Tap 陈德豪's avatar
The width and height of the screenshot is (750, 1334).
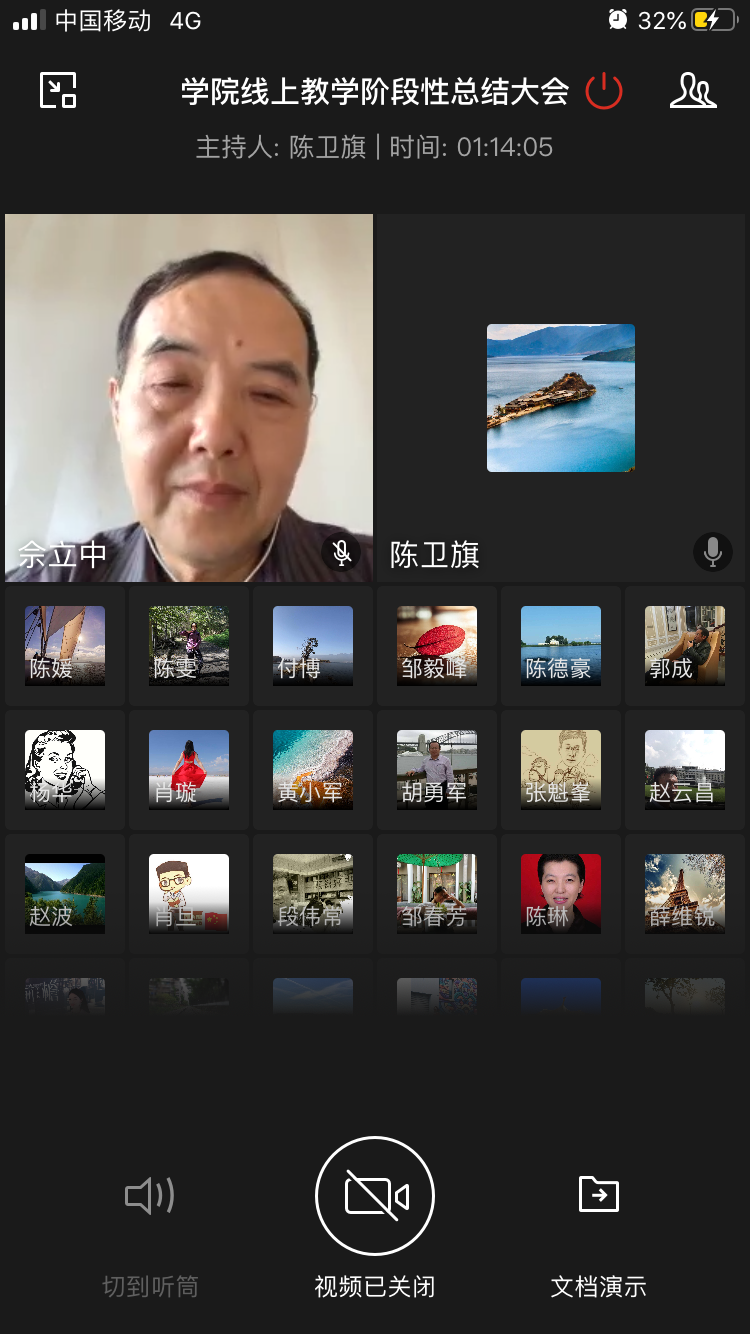pyautogui.click(x=561, y=646)
